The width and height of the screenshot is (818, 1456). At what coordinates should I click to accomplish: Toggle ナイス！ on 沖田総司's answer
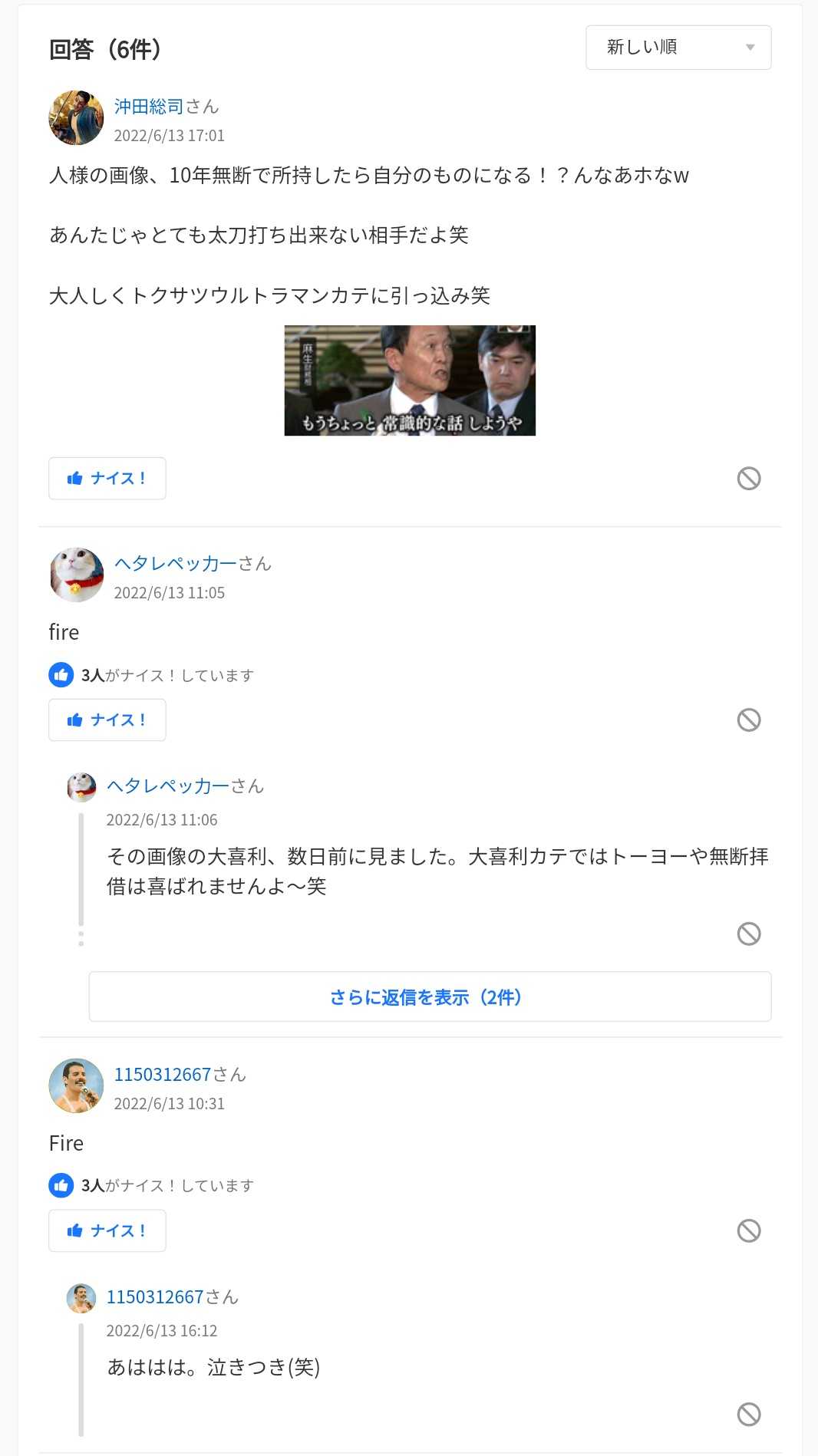pos(107,478)
